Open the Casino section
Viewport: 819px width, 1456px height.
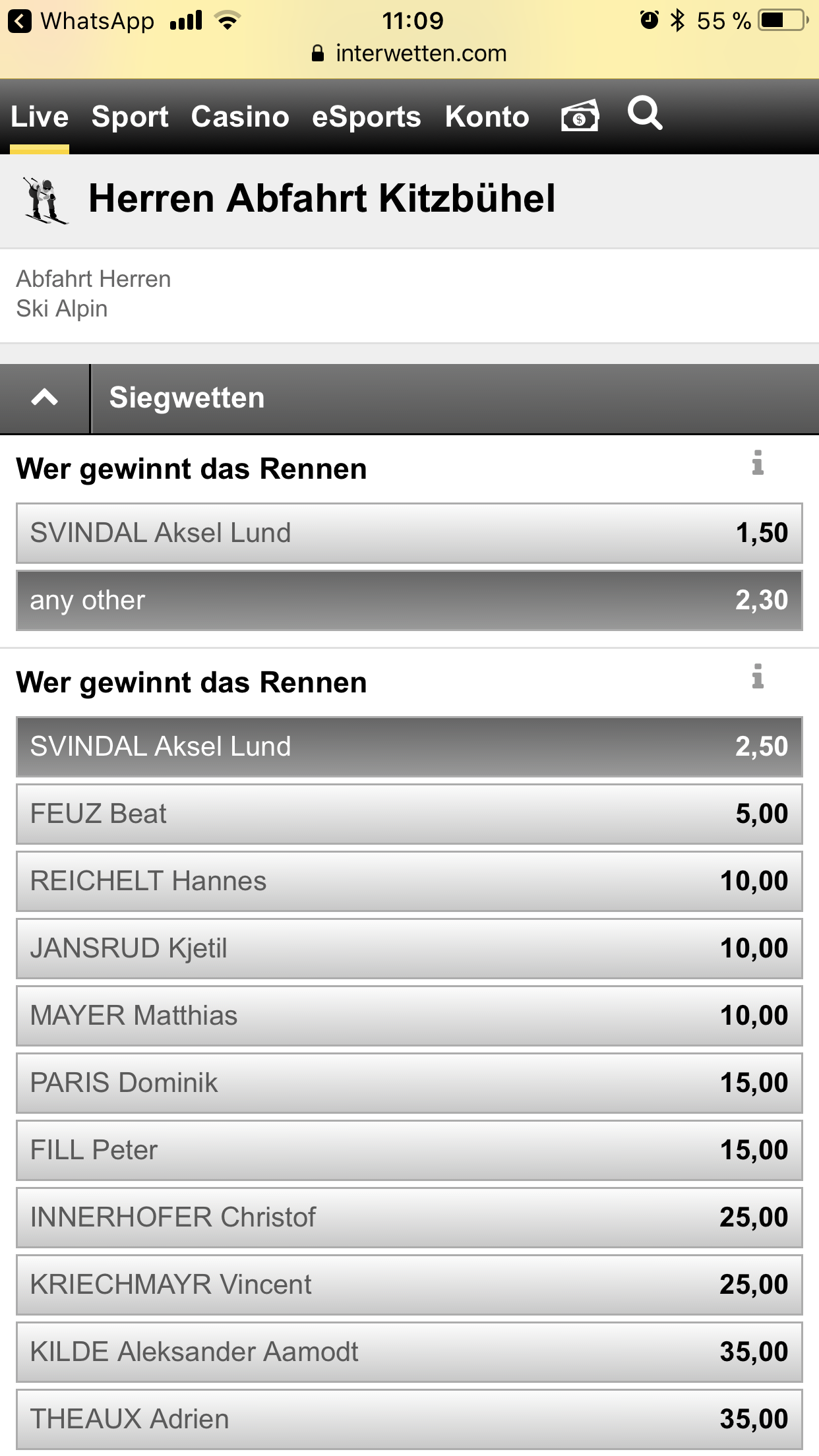click(240, 117)
